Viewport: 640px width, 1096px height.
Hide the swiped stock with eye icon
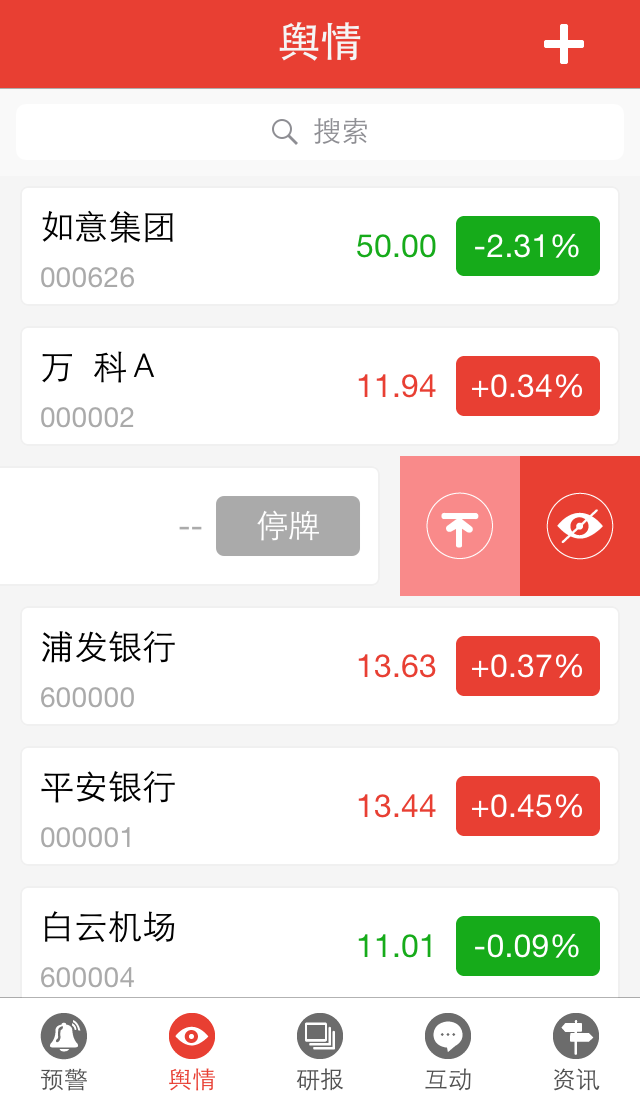tap(580, 526)
